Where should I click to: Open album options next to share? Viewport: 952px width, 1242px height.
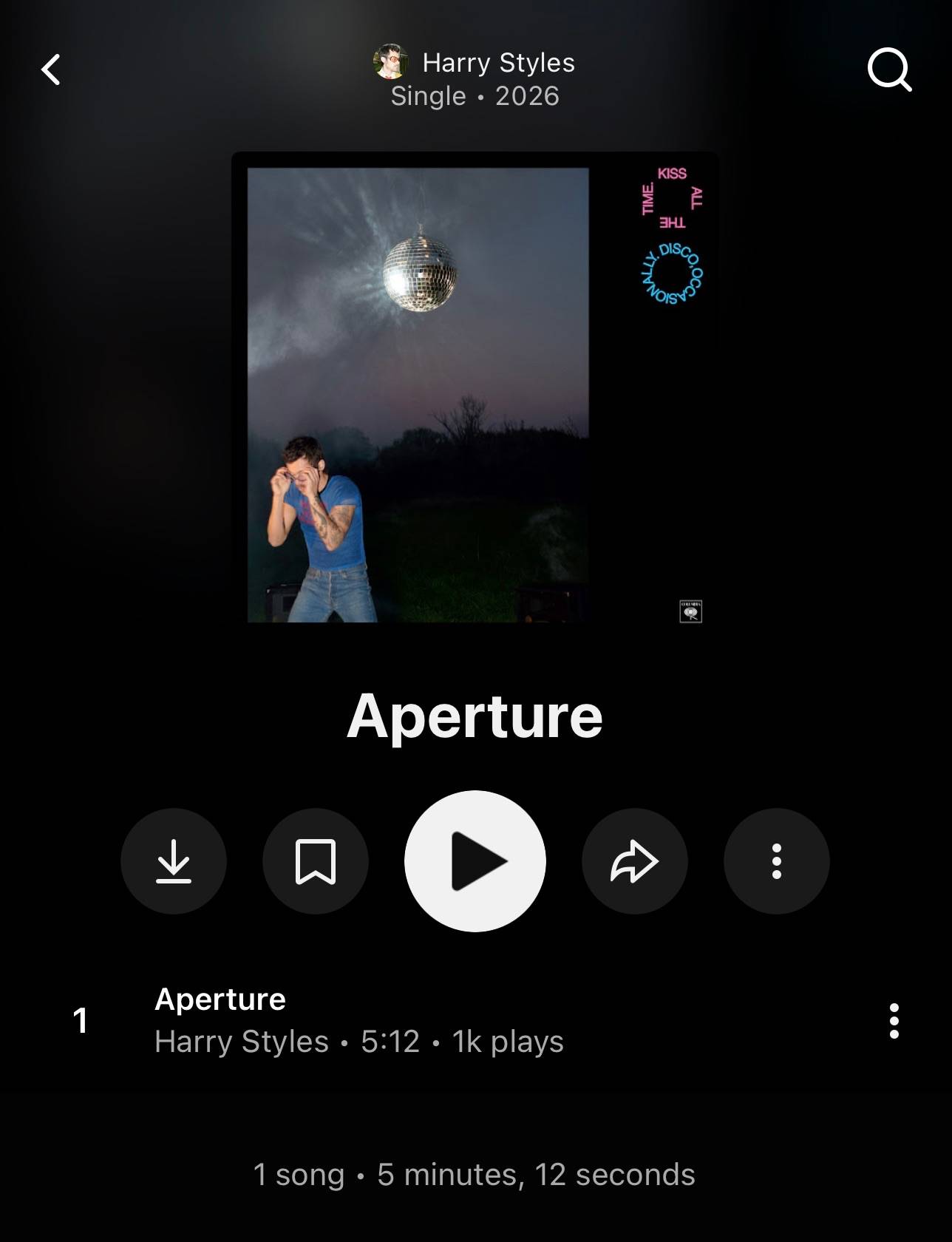point(777,861)
